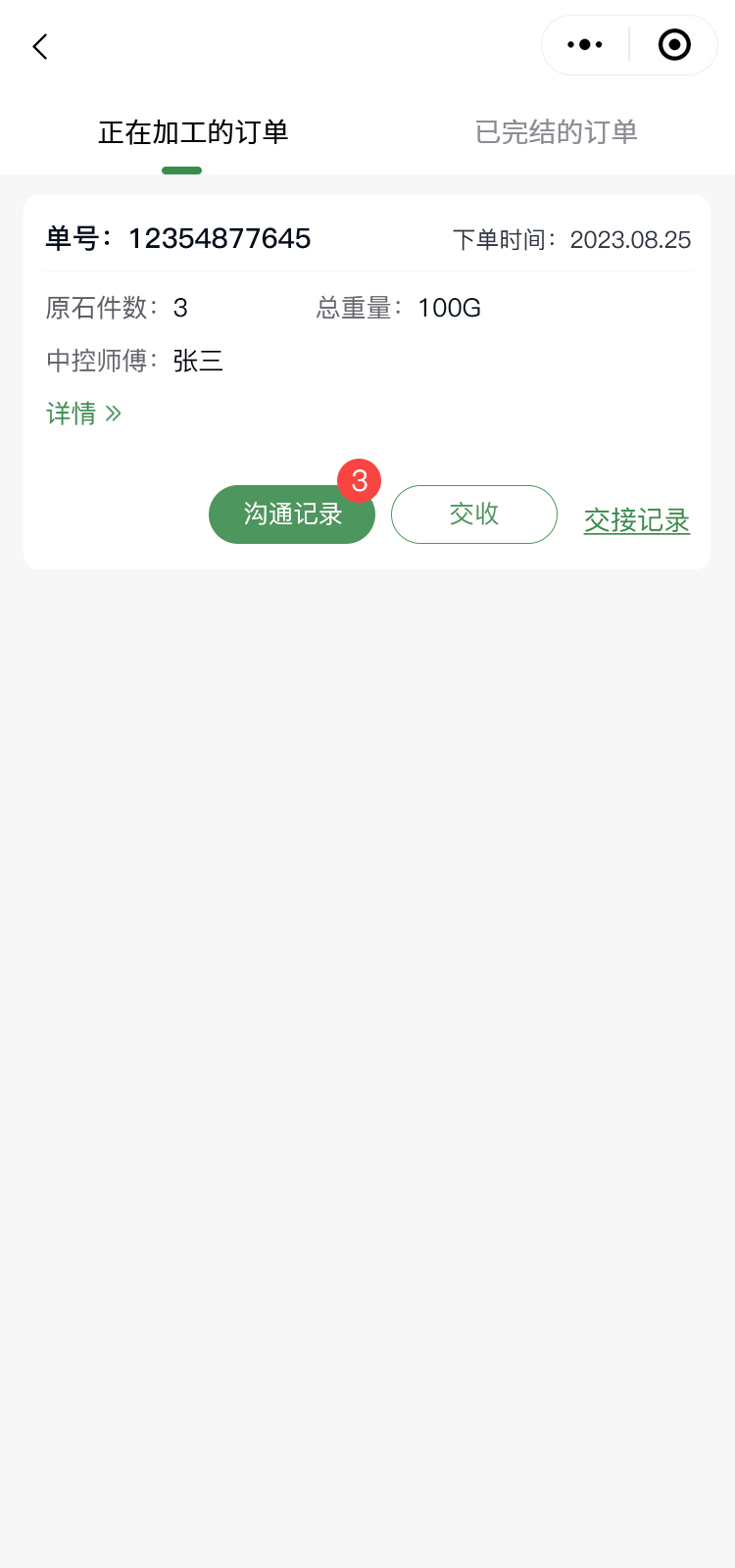The width and height of the screenshot is (735, 1568).
Task: Open the mini program three-dot menu
Action: coord(585,45)
